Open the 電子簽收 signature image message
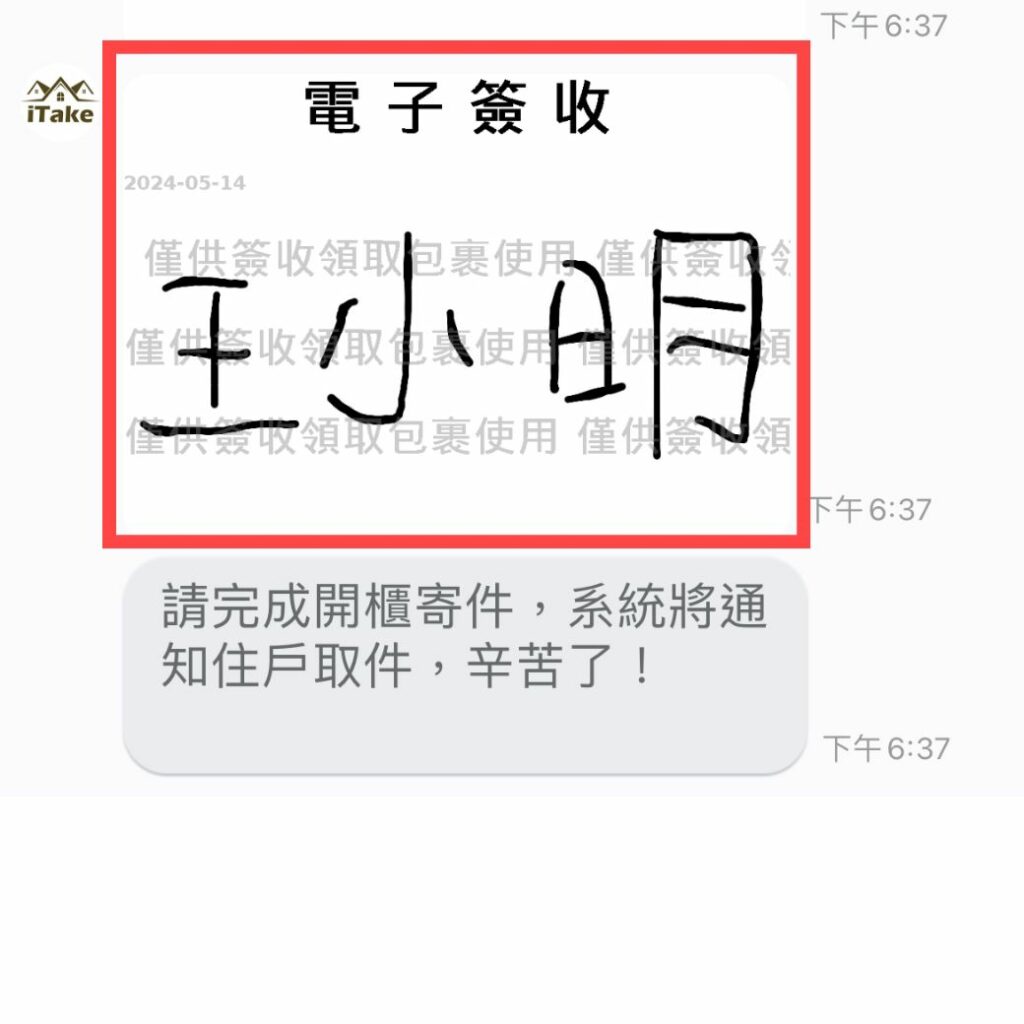Image resolution: width=1024 pixels, height=1024 pixels. coord(456,300)
